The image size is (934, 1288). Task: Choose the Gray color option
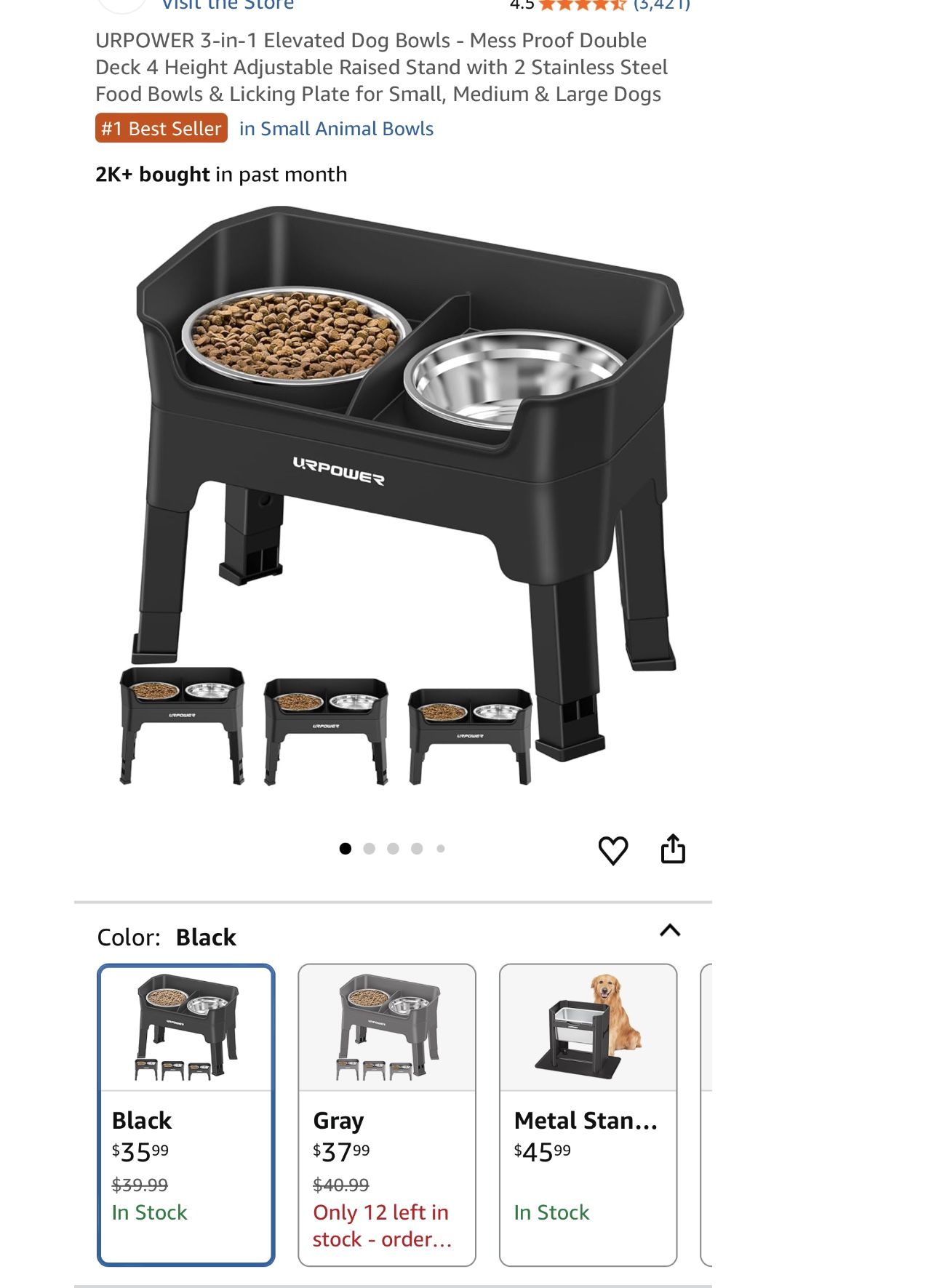click(x=387, y=1115)
